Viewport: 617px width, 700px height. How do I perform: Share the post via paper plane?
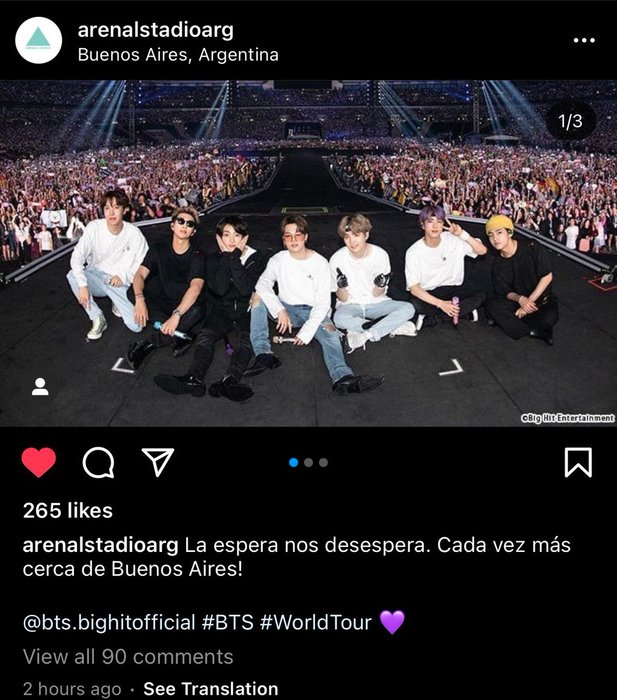point(158,462)
